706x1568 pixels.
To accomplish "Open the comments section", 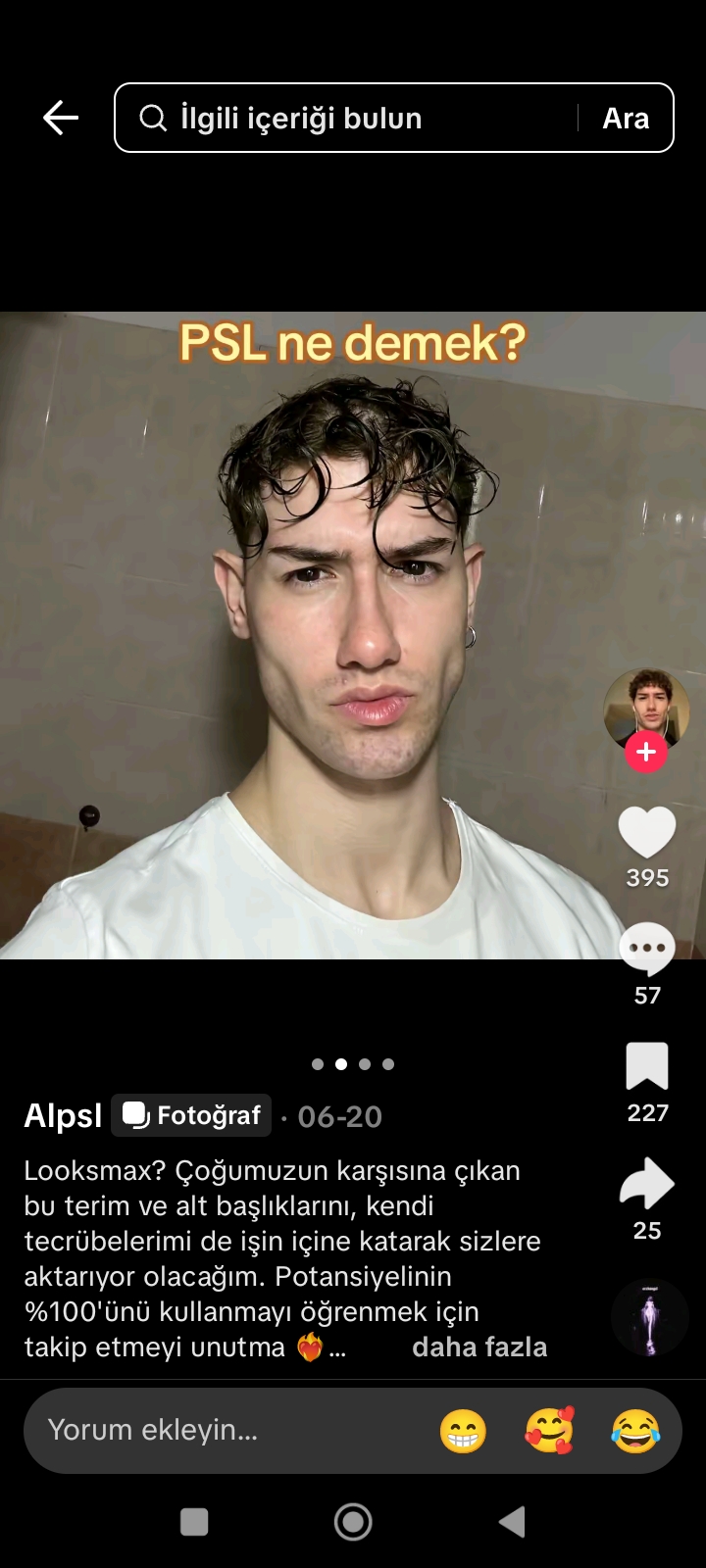I will (647, 949).
